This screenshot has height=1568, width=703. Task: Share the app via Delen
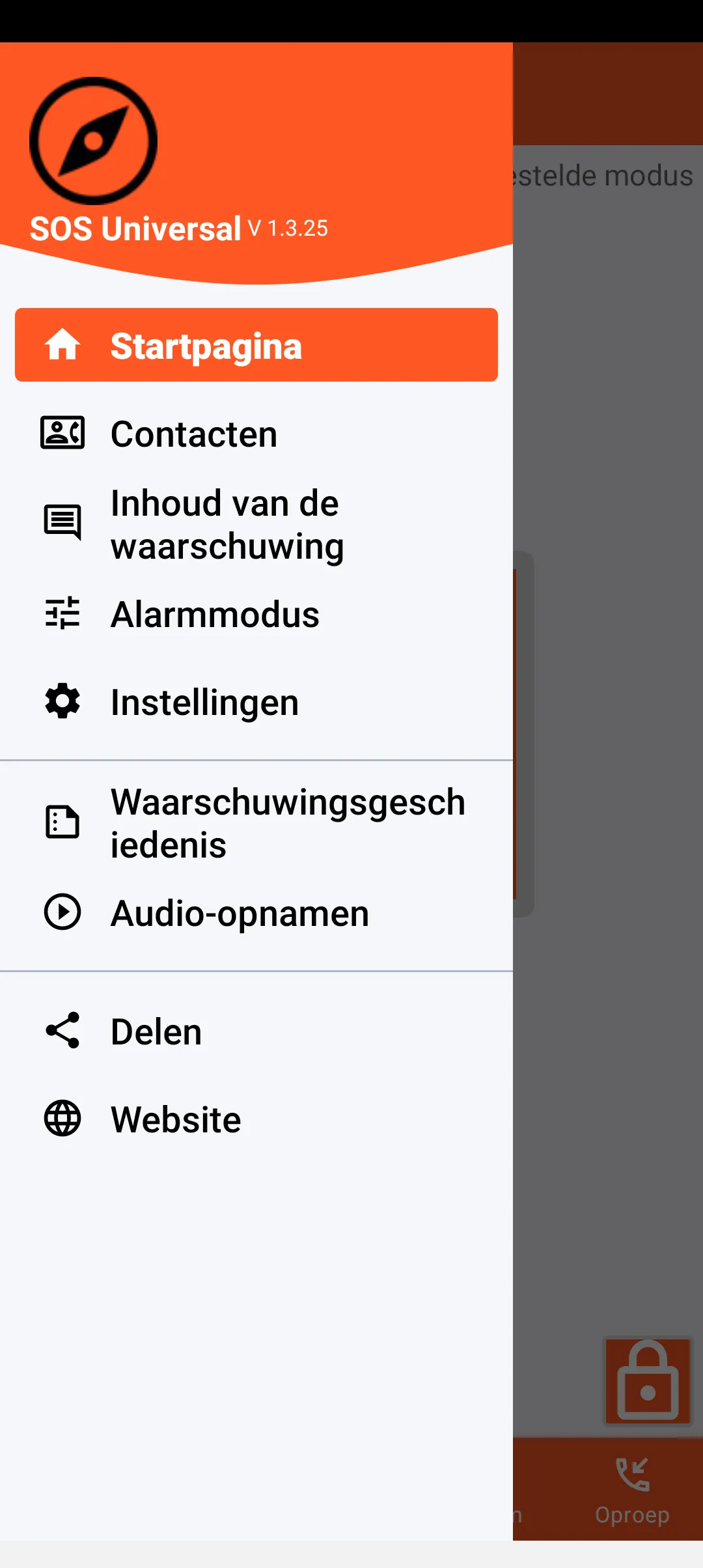coord(256,1031)
